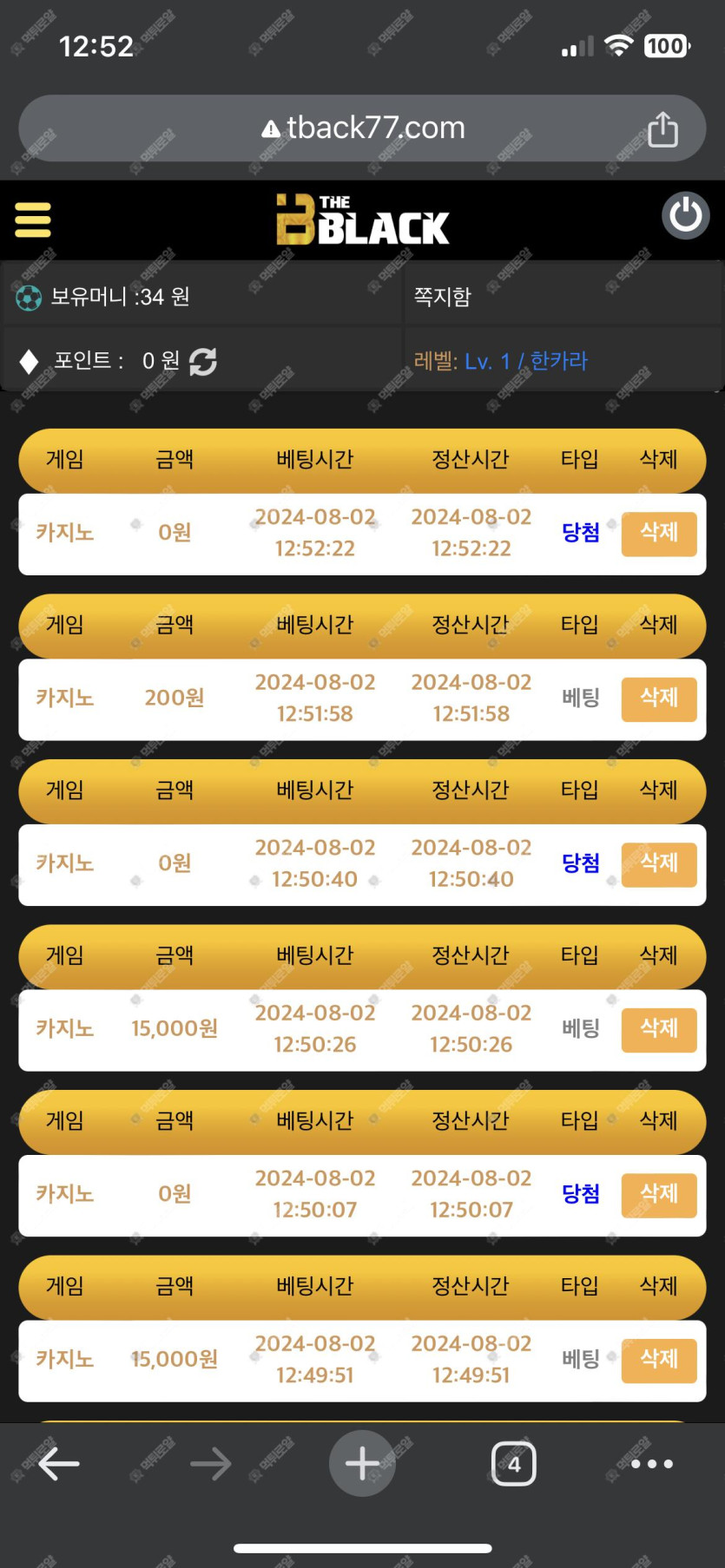725x1568 pixels.
Task: Open a new browser tab
Action: coord(362,1463)
